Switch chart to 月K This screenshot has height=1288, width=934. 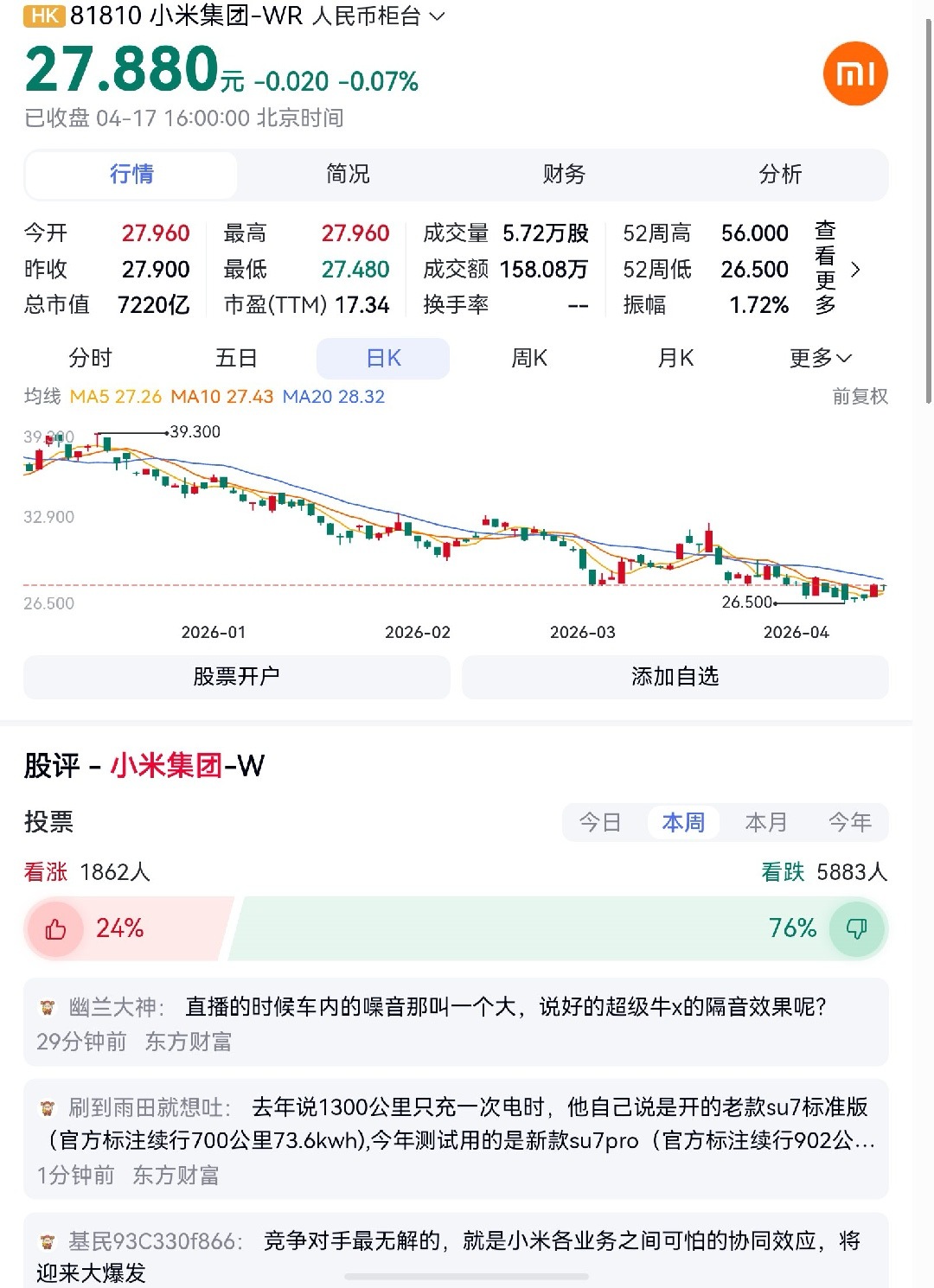(675, 358)
